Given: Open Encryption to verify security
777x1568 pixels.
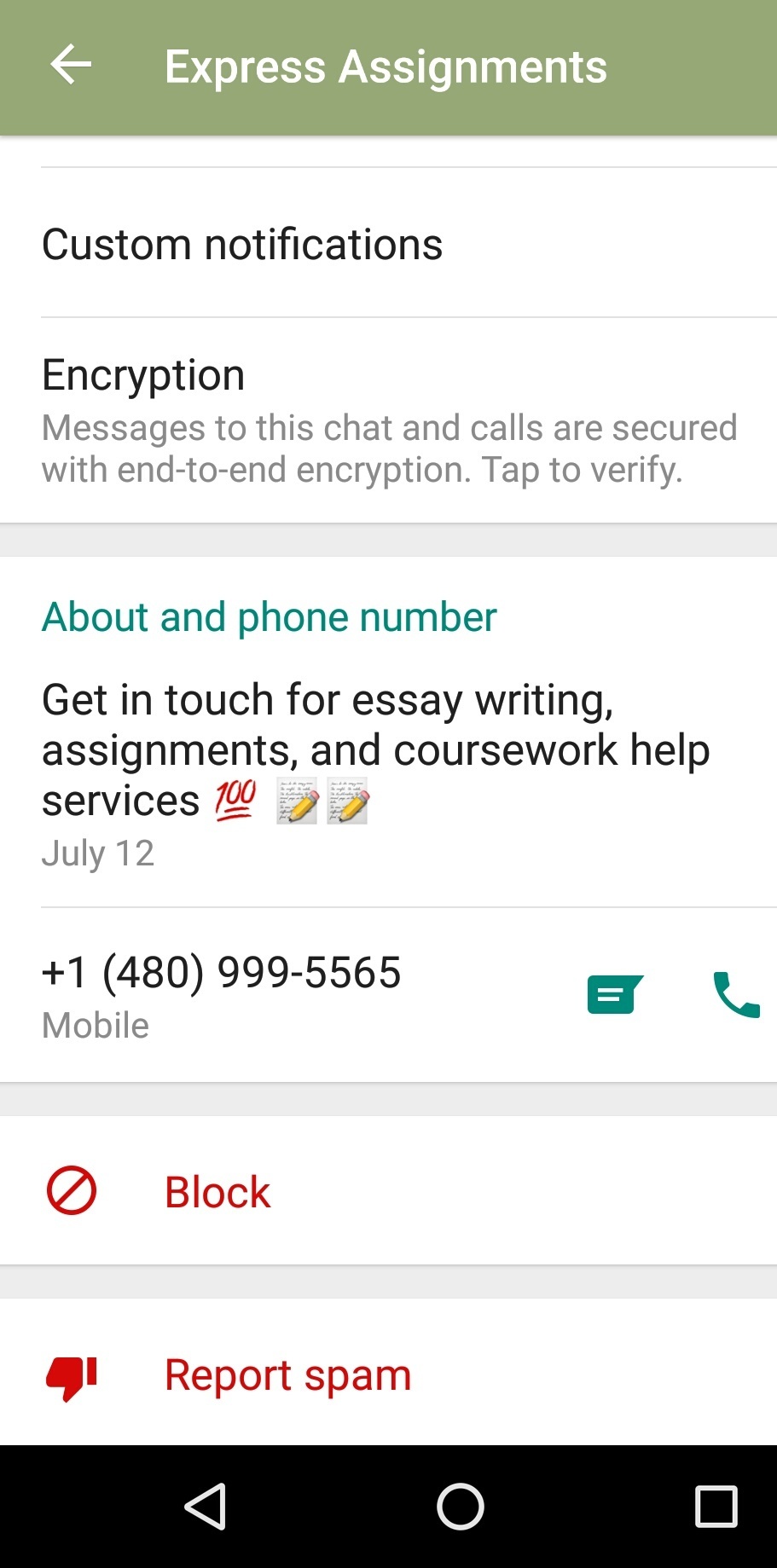Looking at the screenshot, I should pos(388,420).
